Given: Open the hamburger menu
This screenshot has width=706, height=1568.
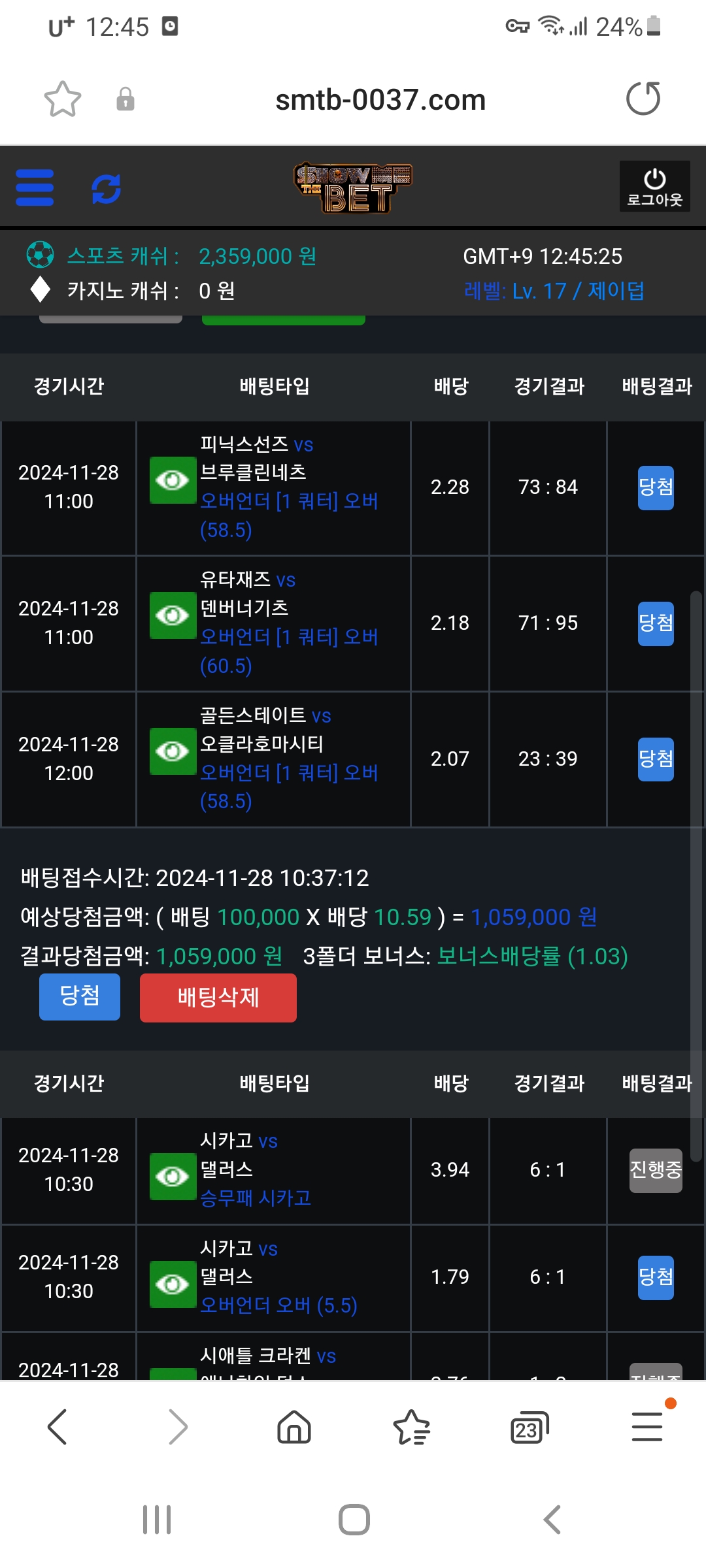Looking at the screenshot, I should point(35,188).
